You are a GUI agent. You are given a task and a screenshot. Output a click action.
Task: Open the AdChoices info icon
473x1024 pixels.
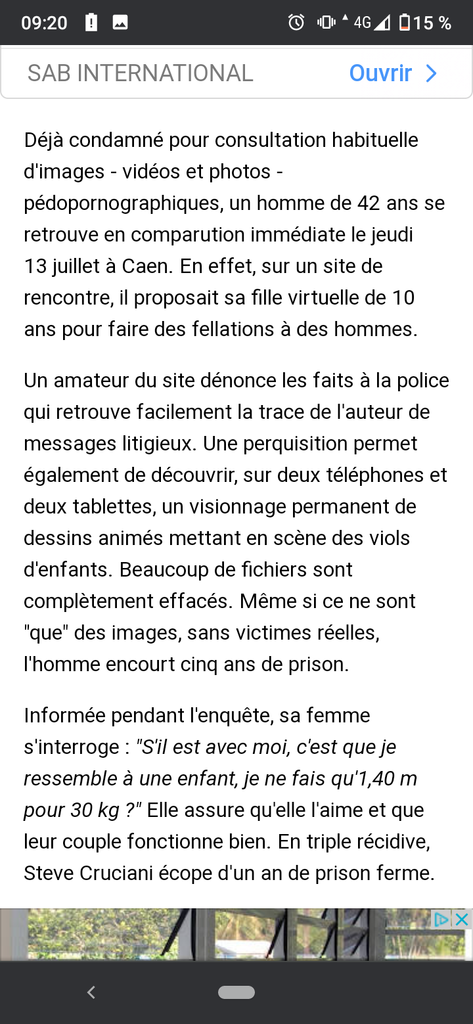coord(442,920)
